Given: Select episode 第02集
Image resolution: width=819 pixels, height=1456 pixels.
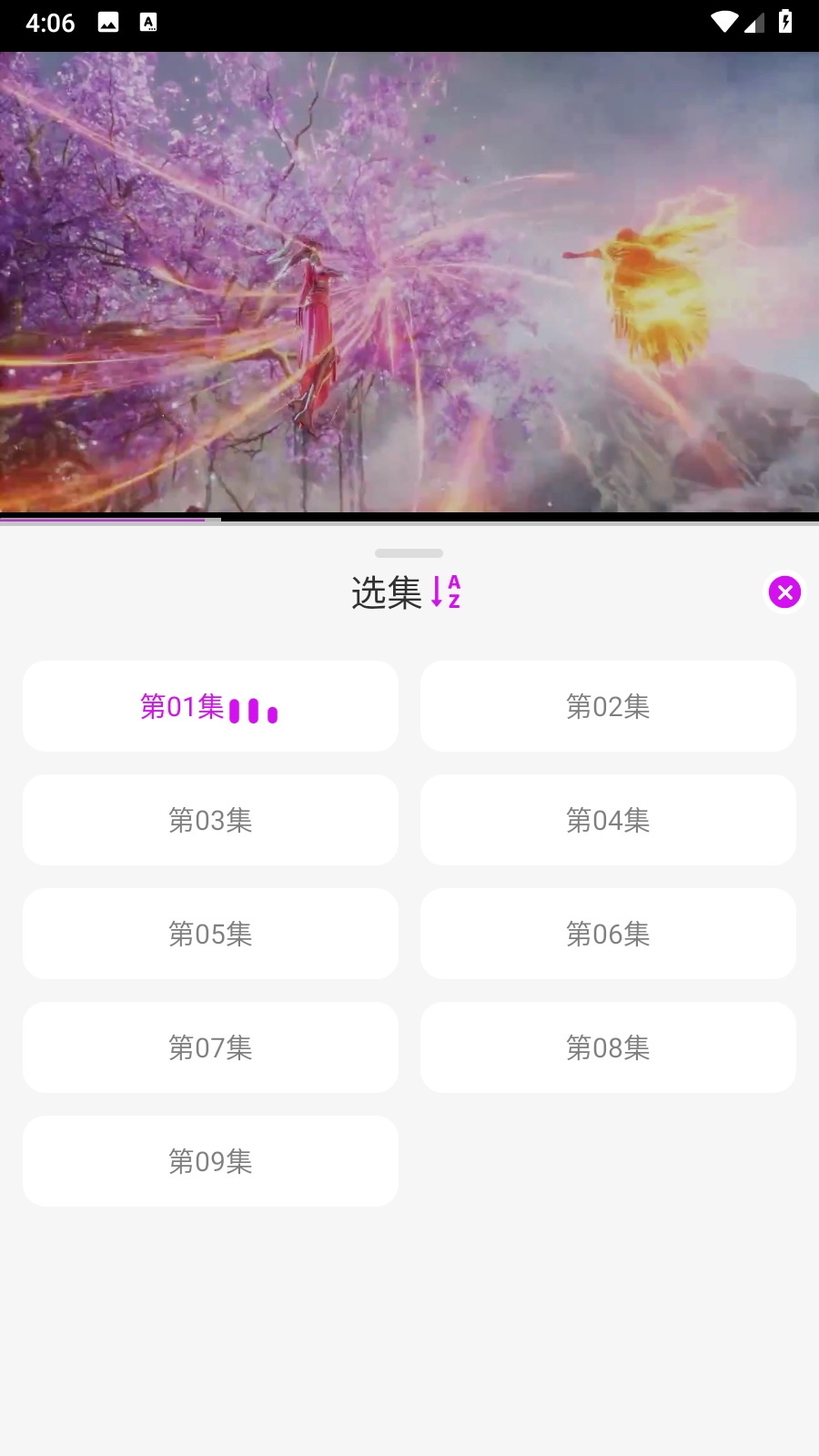Looking at the screenshot, I should pos(608,706).
